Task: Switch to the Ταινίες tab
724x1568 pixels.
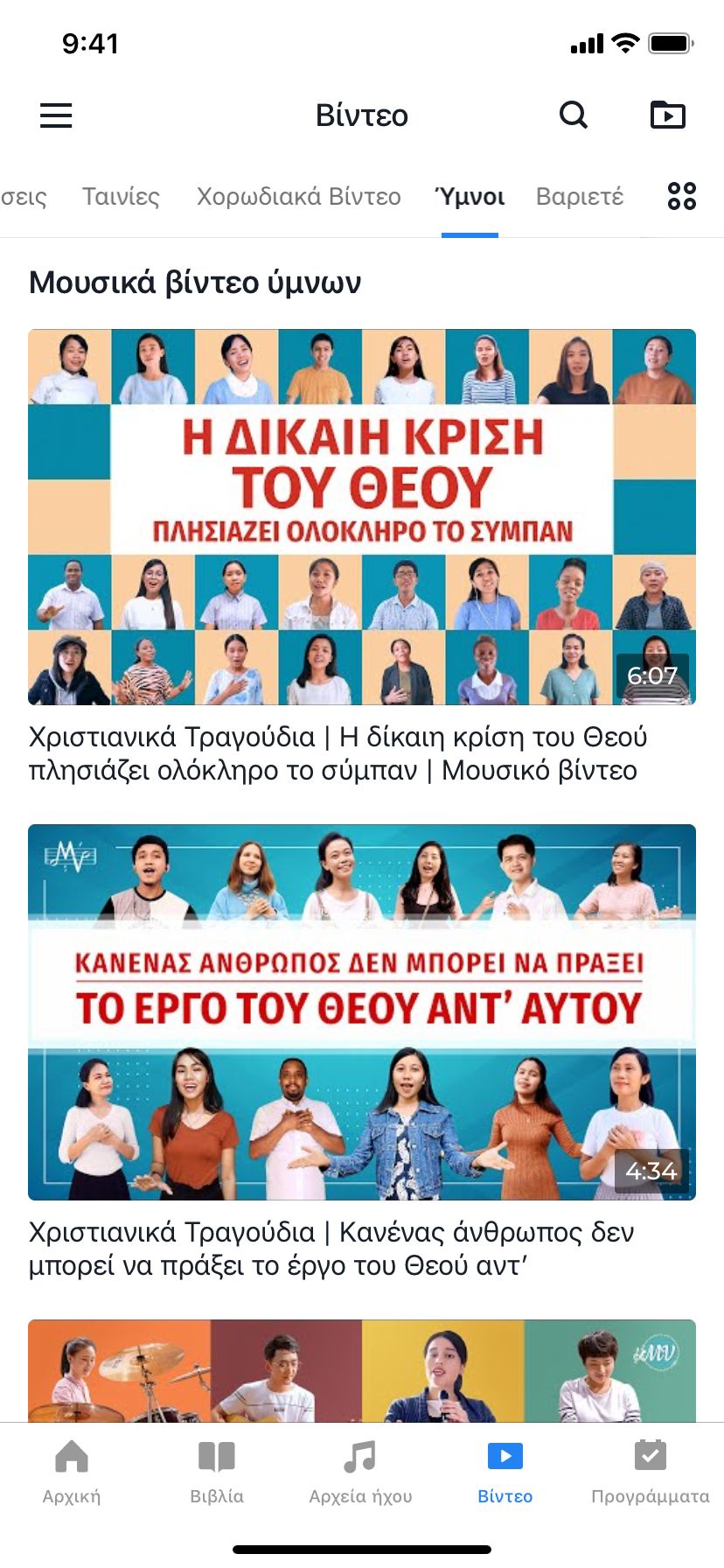Action: coord(121,196)
